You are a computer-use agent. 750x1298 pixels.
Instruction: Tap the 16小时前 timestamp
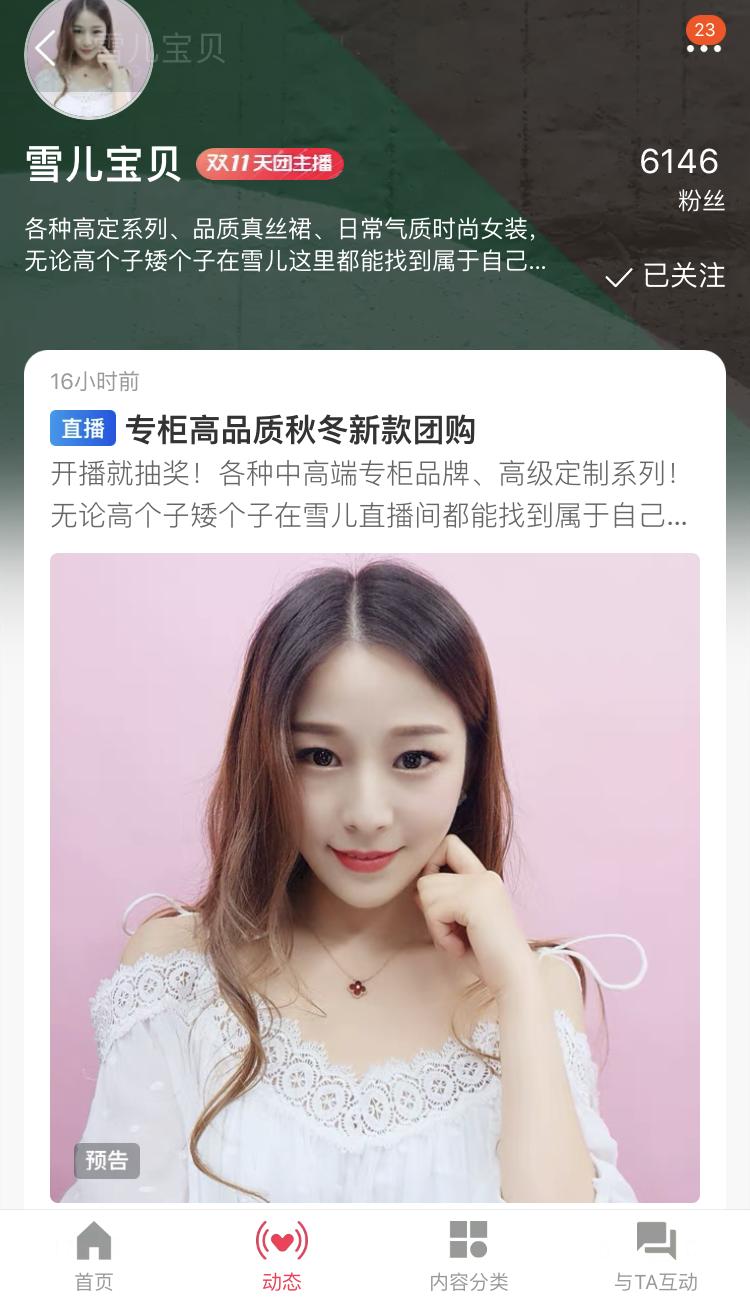coord(93,381)
